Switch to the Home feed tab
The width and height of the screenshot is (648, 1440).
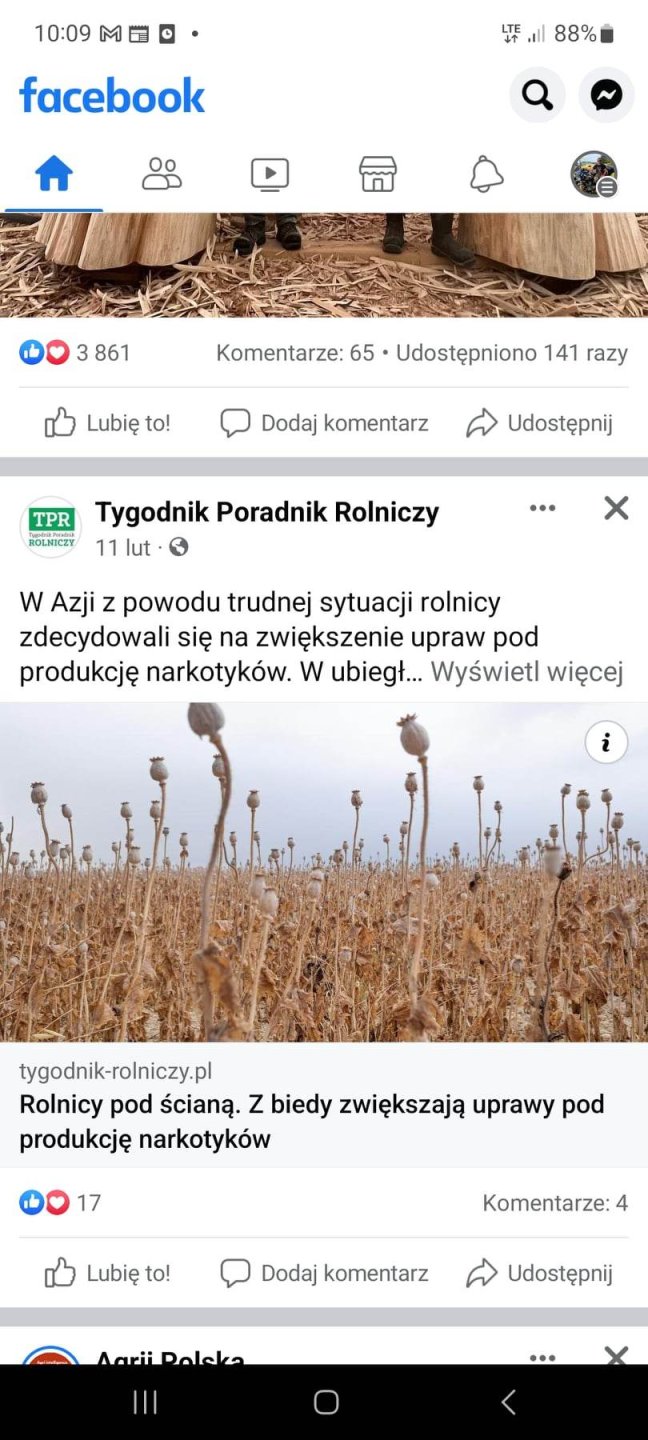click(54, 174)
